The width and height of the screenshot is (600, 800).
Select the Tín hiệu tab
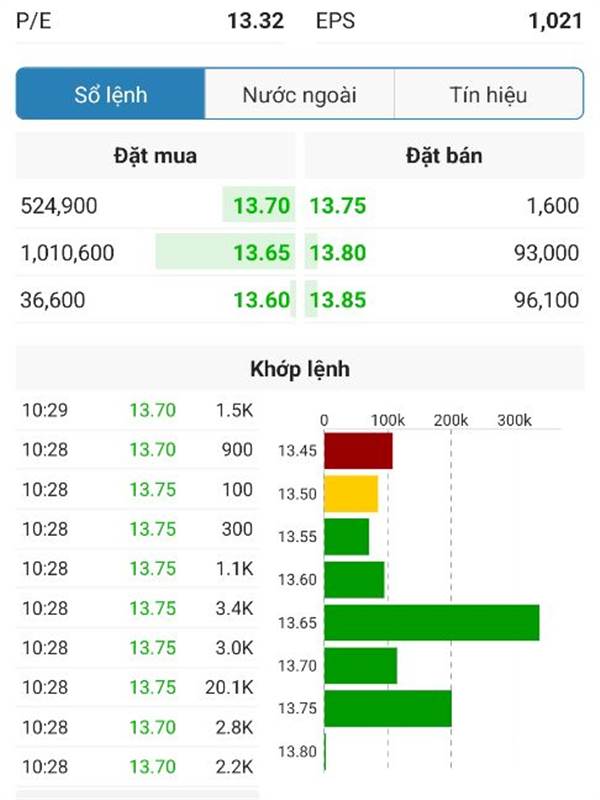[488, 95]
